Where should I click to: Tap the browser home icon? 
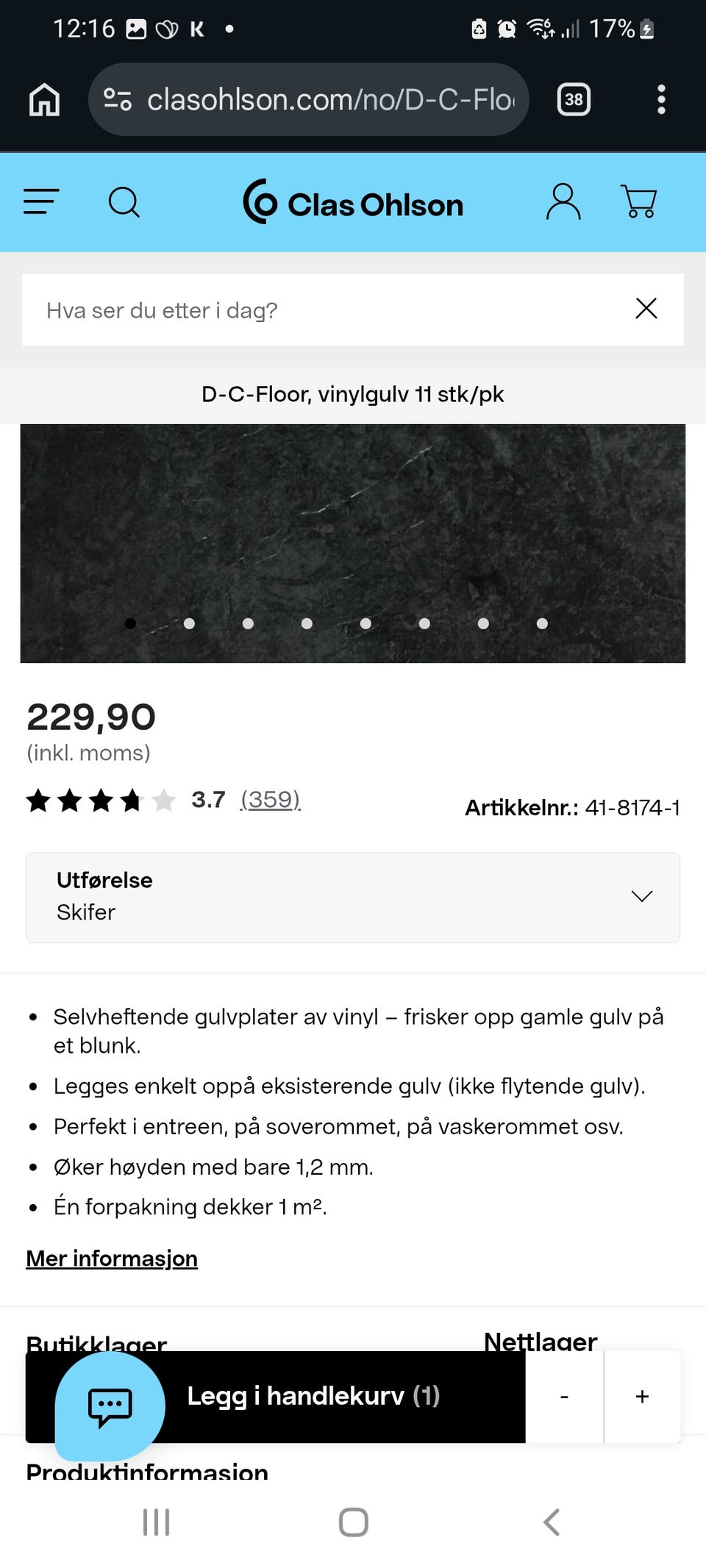coord(43,100)
